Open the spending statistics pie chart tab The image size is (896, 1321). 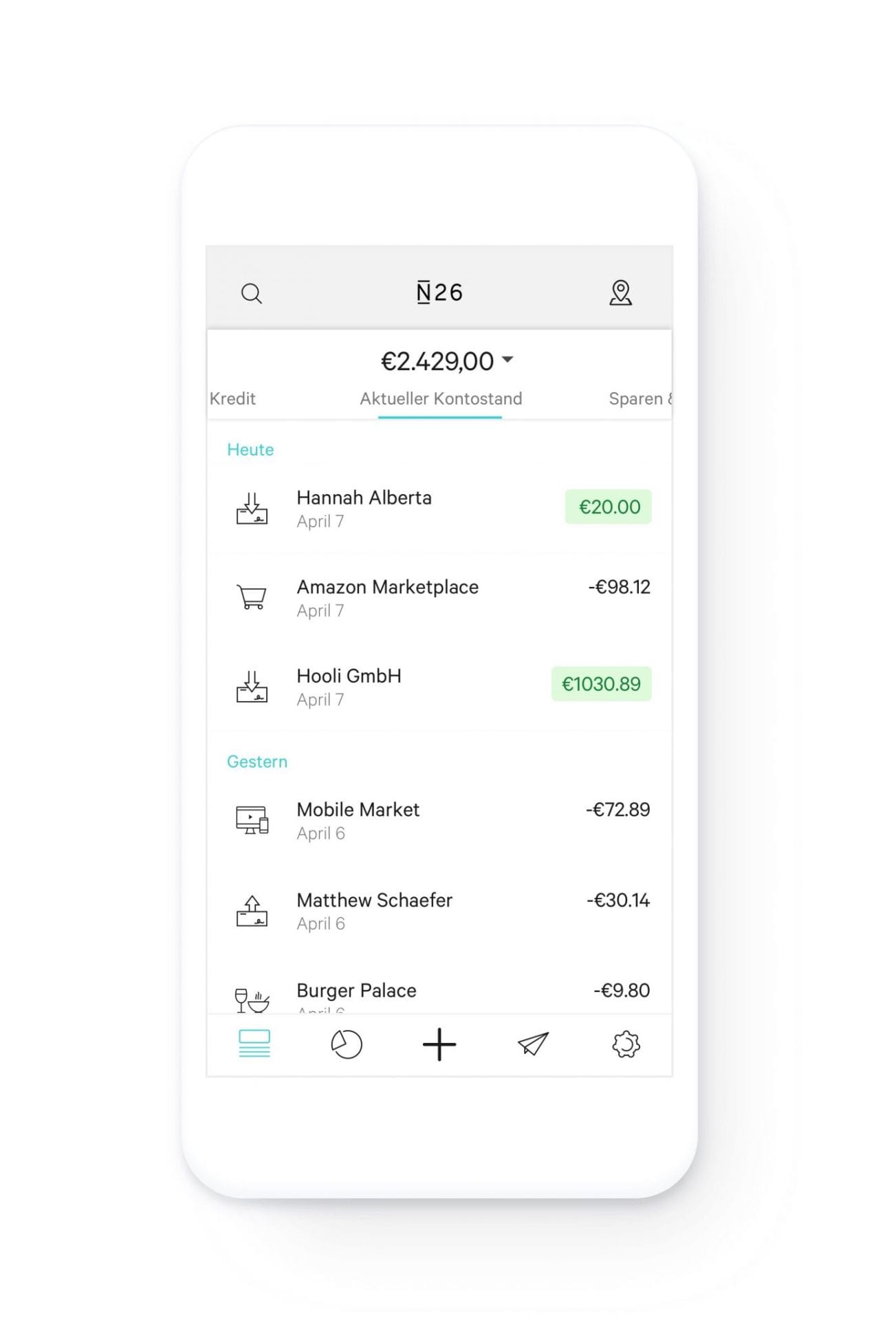point(347,1044)
